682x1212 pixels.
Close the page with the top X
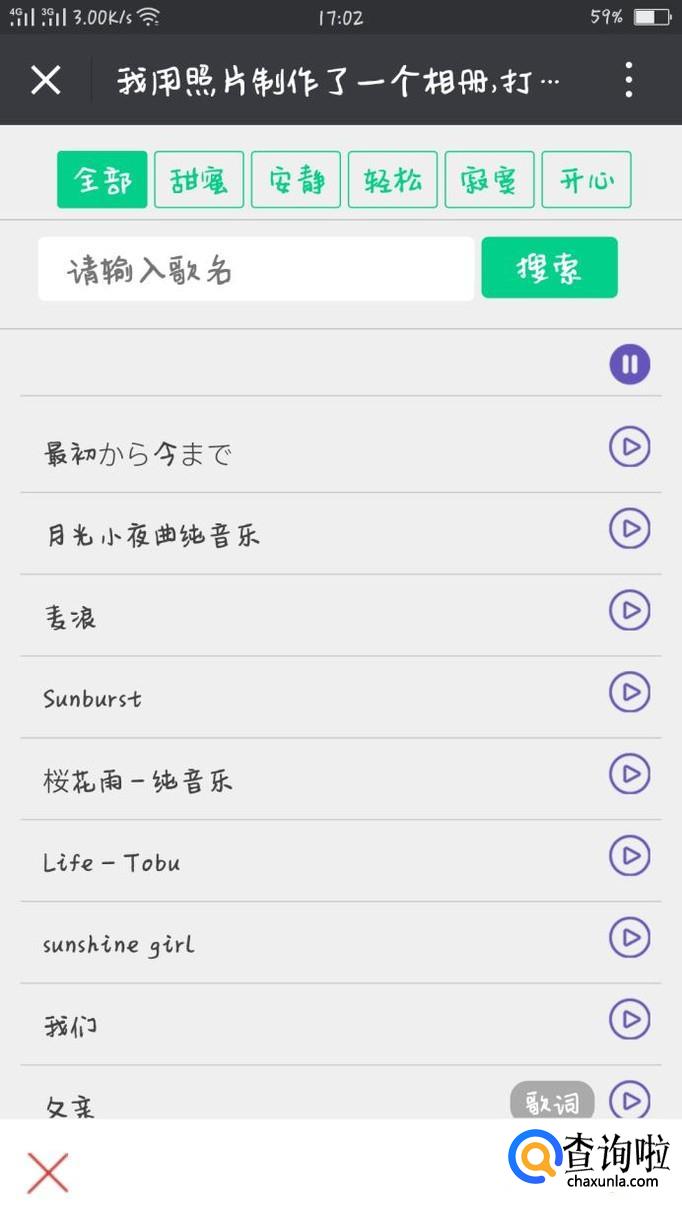(46, 80)
